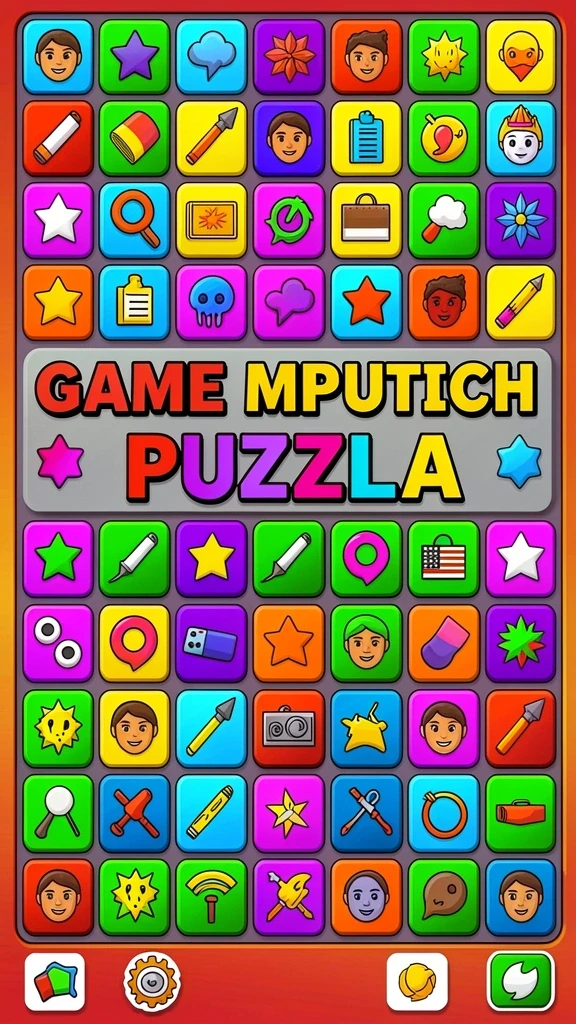
Task: Tap the blue clipboard tile on yellow
Action: 366,138
